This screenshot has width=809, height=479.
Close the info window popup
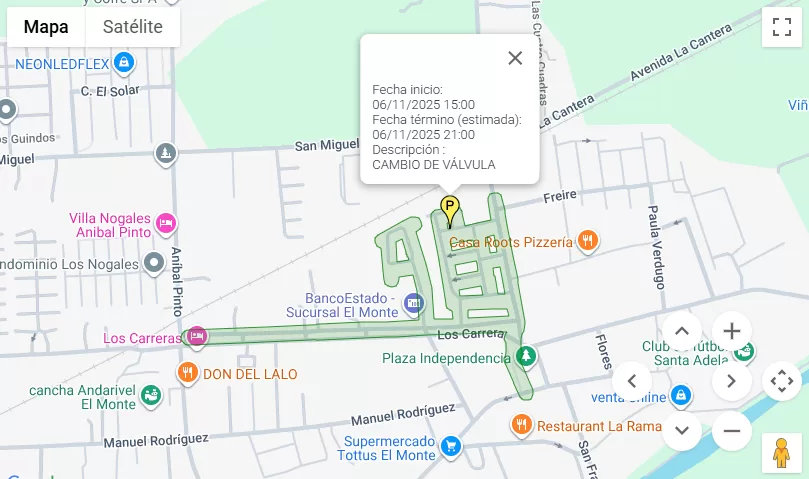coord(515,58)
